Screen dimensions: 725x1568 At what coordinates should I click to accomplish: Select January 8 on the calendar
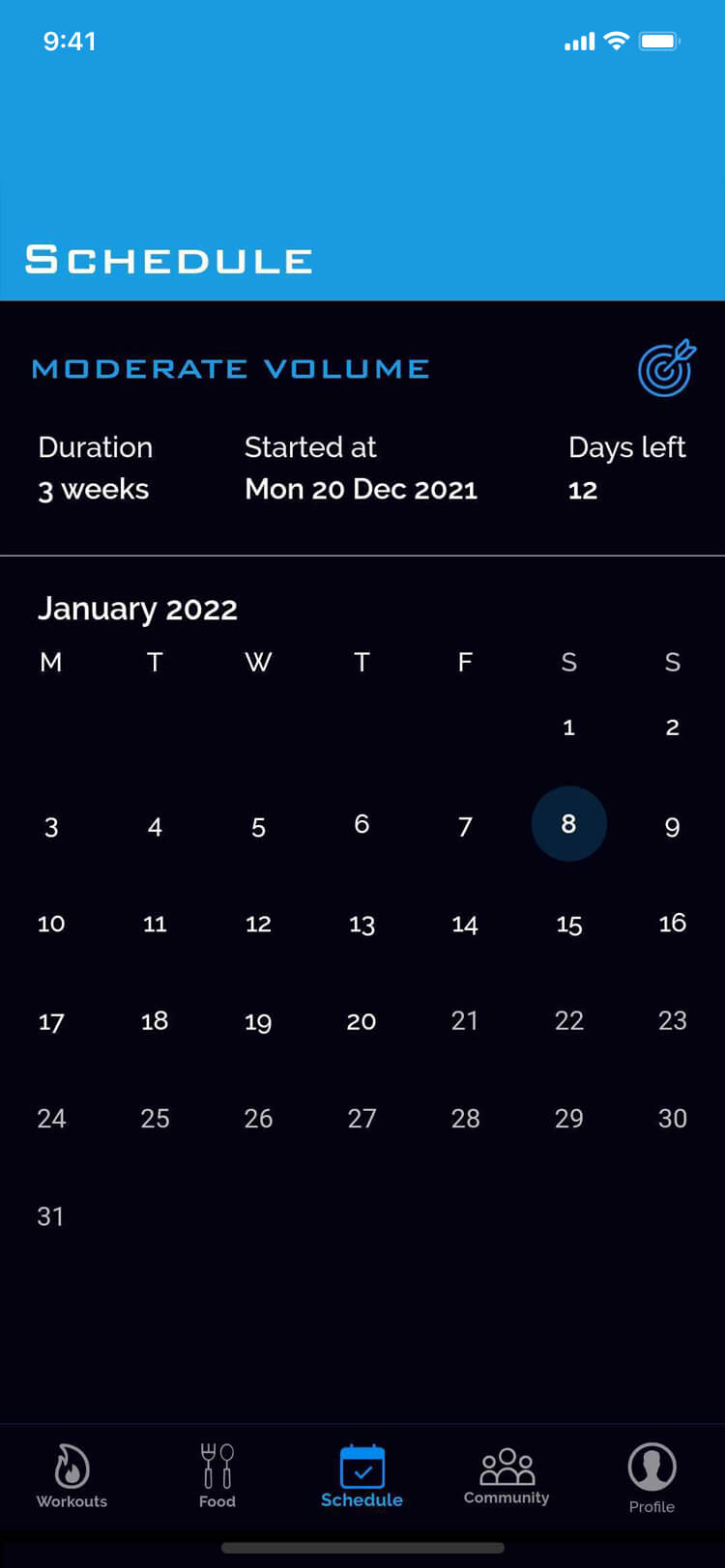(568, 824)
